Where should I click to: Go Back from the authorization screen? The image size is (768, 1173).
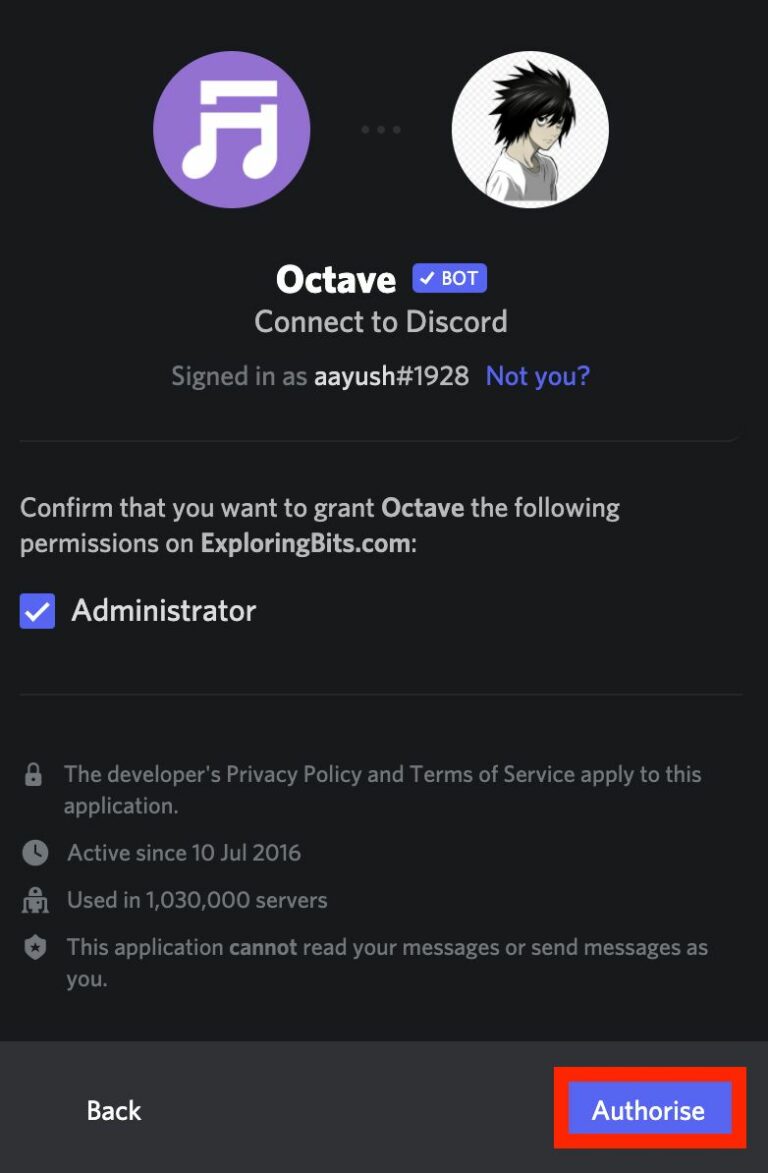point(113,1110)
